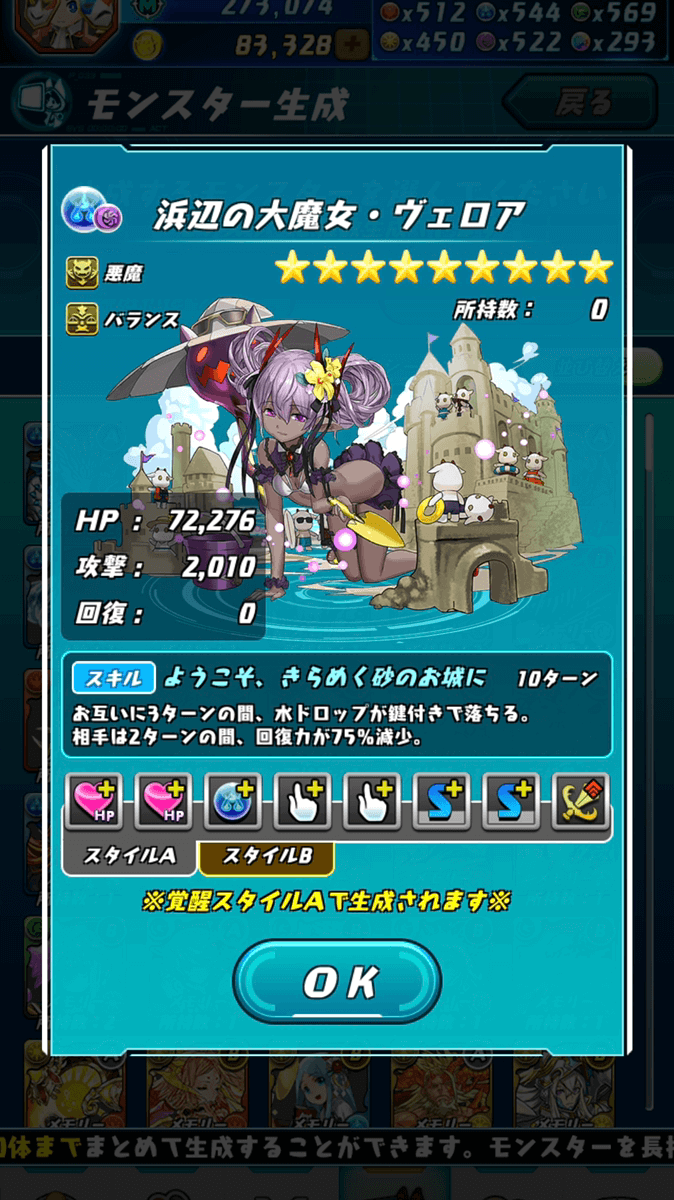The height and width of the screenshot is (1200, 674).
Task: Tap the first finger+ awakening skill icon
Action: click(302, 802)
